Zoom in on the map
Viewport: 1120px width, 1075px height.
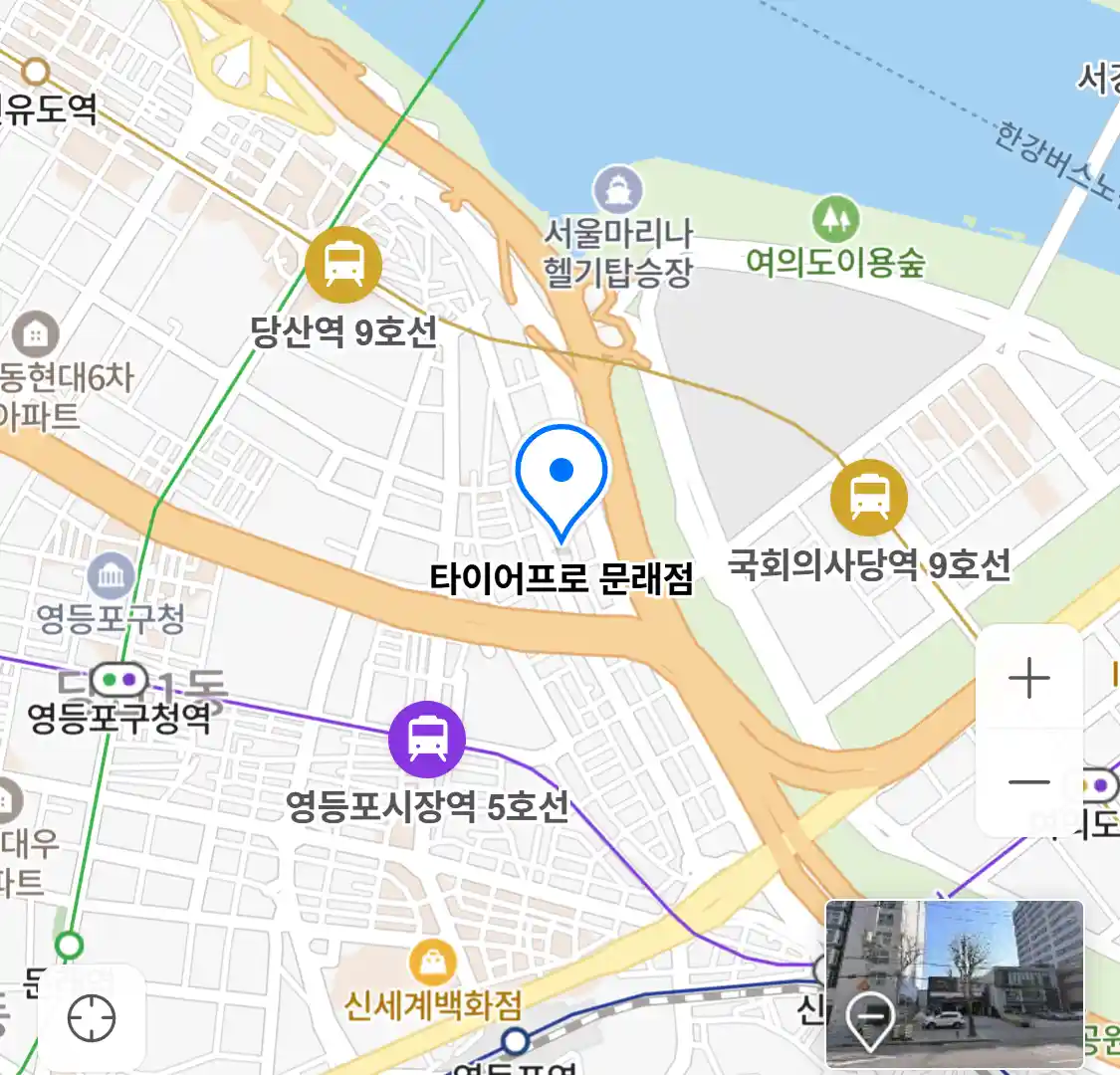[x=1029, y=679]
